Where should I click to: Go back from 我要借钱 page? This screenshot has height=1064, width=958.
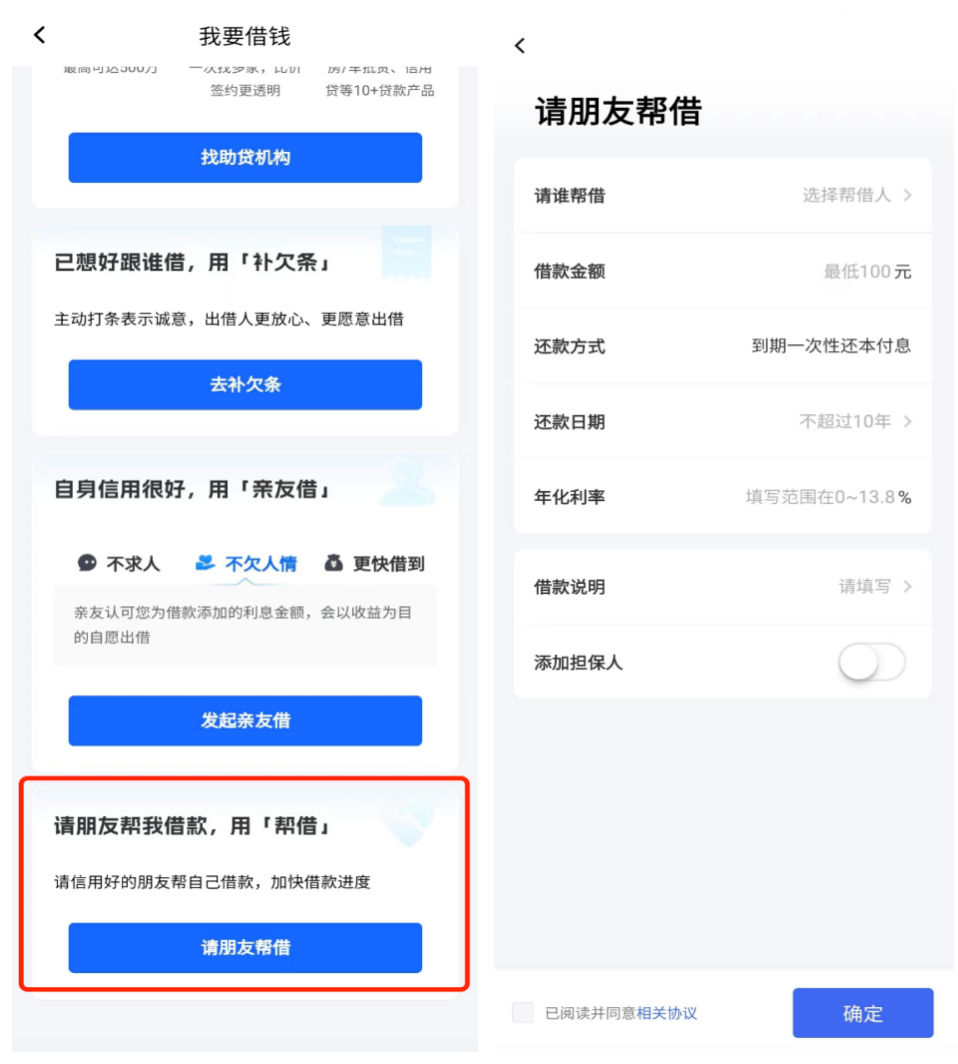click(x=40, y=36)
